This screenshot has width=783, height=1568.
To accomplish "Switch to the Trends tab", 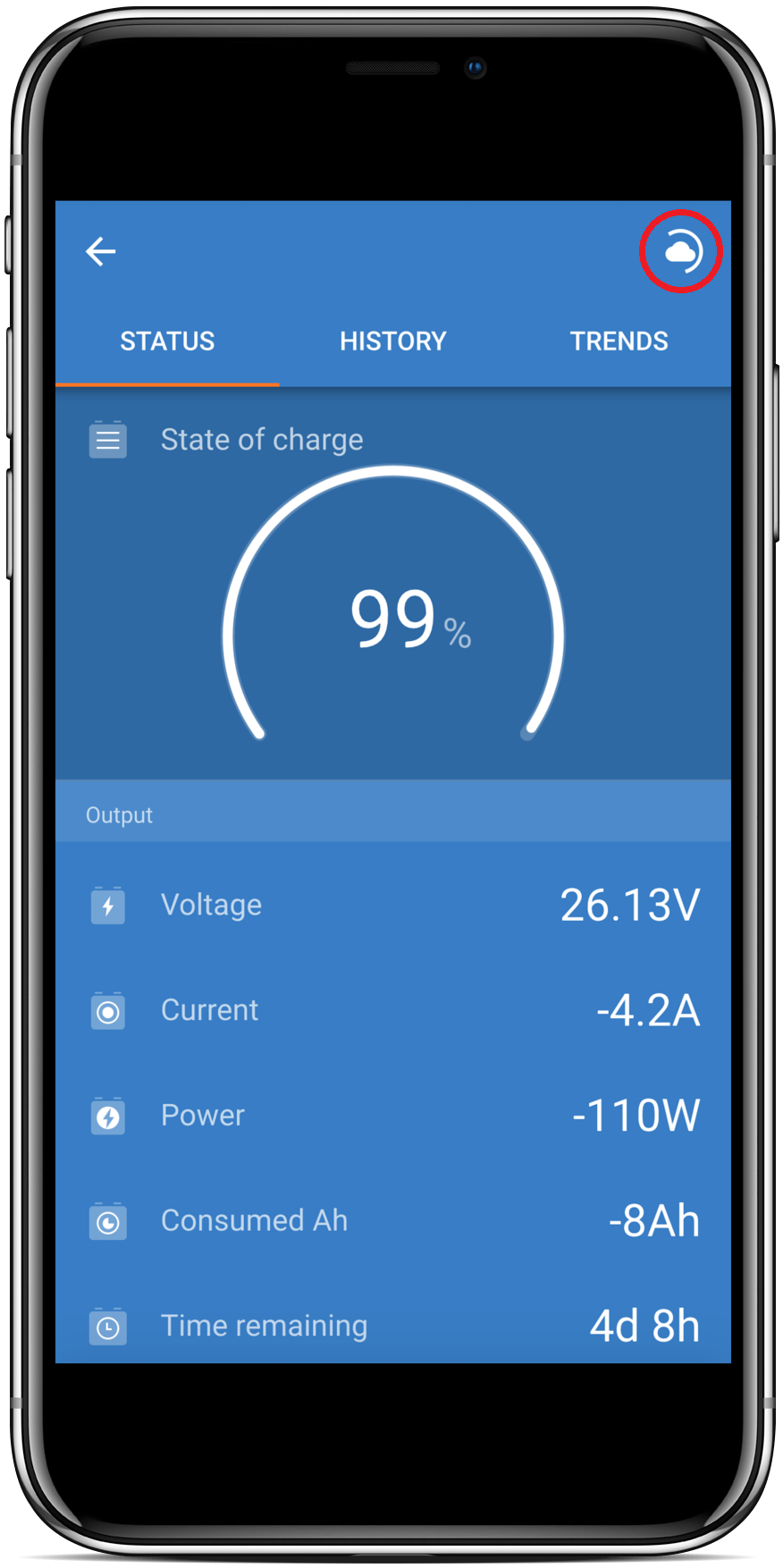I will point(619,341).
